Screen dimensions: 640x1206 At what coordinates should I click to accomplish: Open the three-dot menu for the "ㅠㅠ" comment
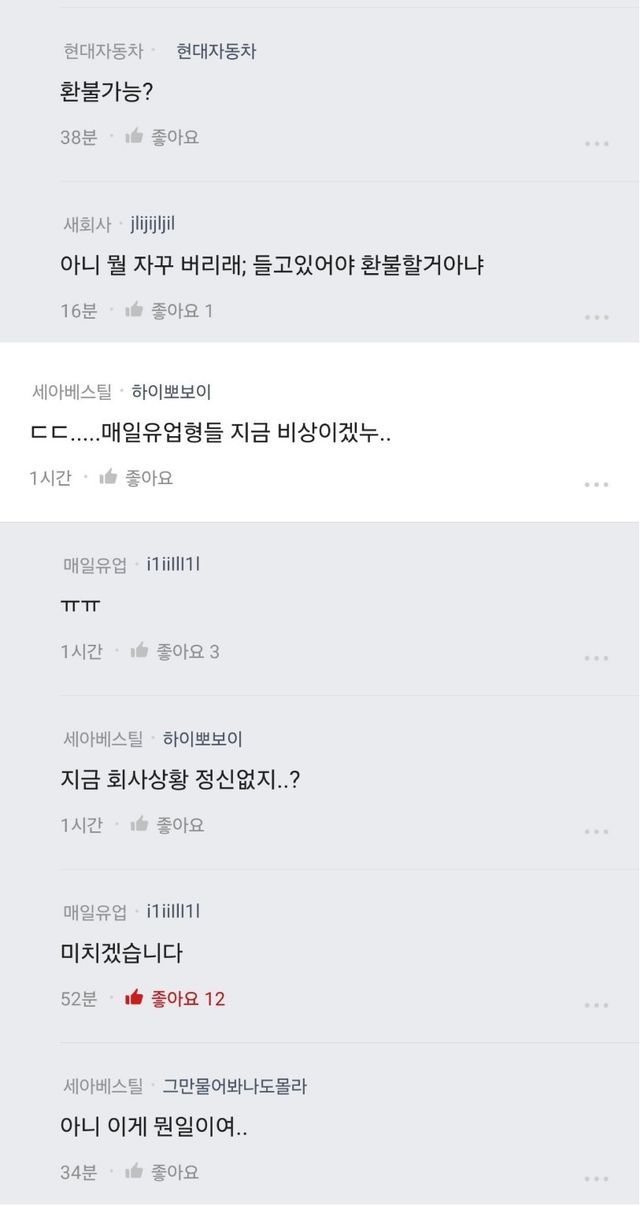(x=597, y=658)
